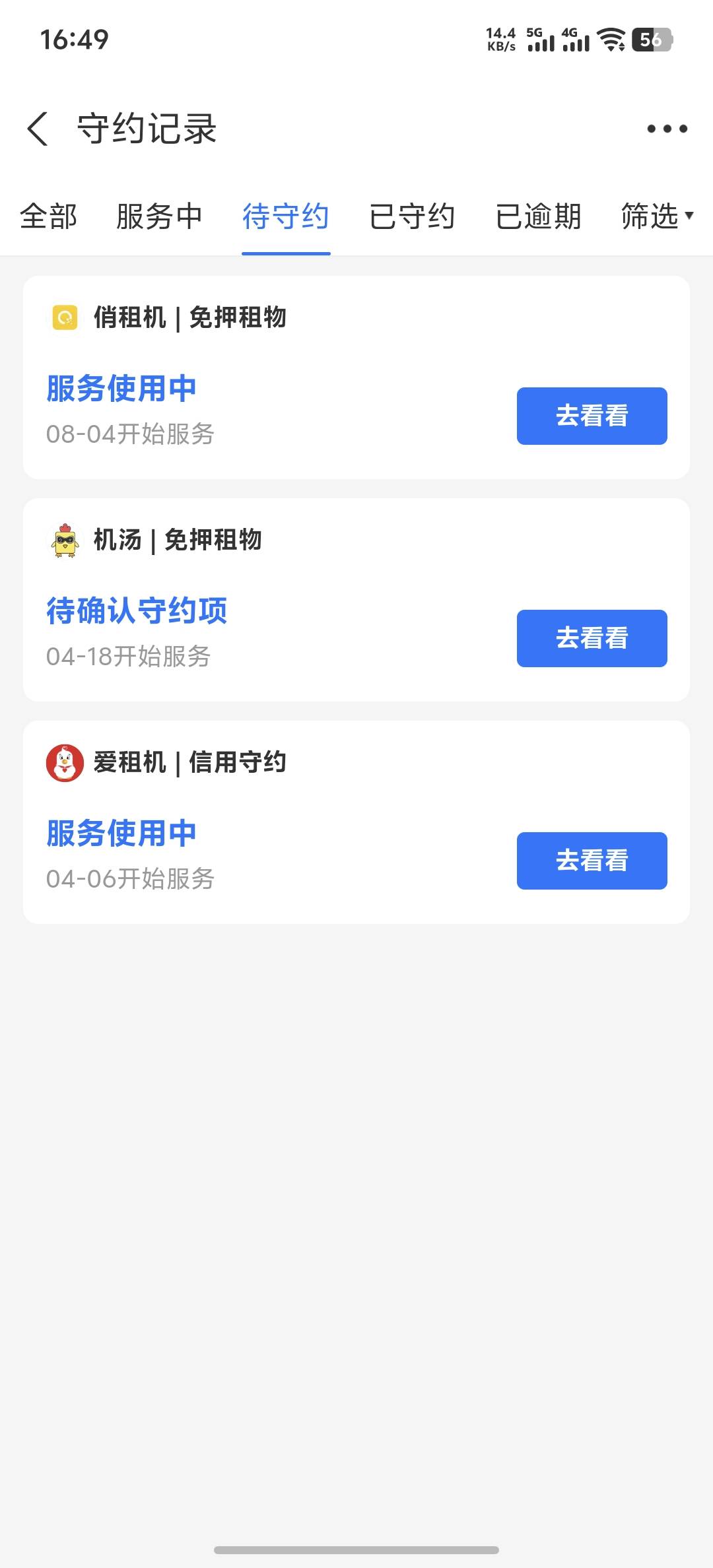Switch to the 服务中 tab
The height and width of the screenshot is (1568, 713).
[159, 216]
